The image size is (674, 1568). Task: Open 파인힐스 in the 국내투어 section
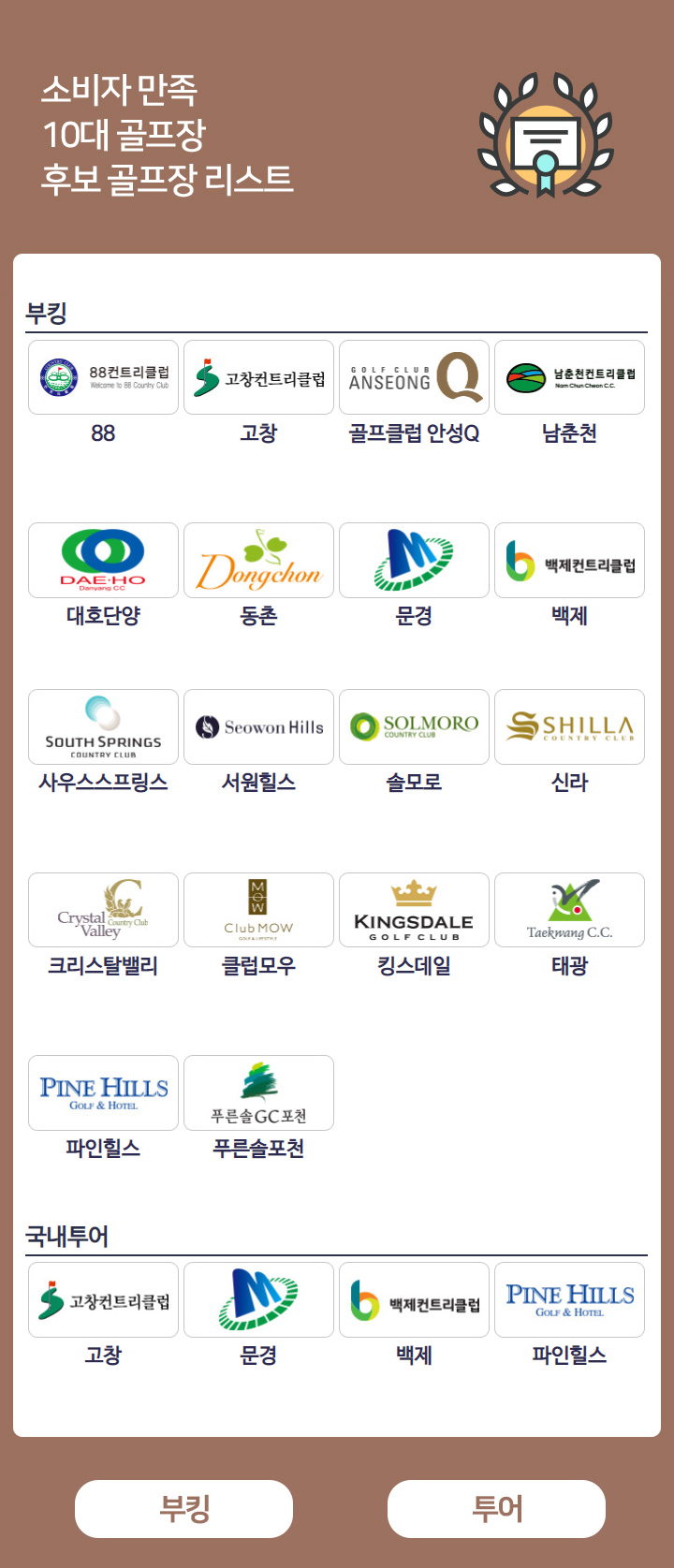point(569,1299)
